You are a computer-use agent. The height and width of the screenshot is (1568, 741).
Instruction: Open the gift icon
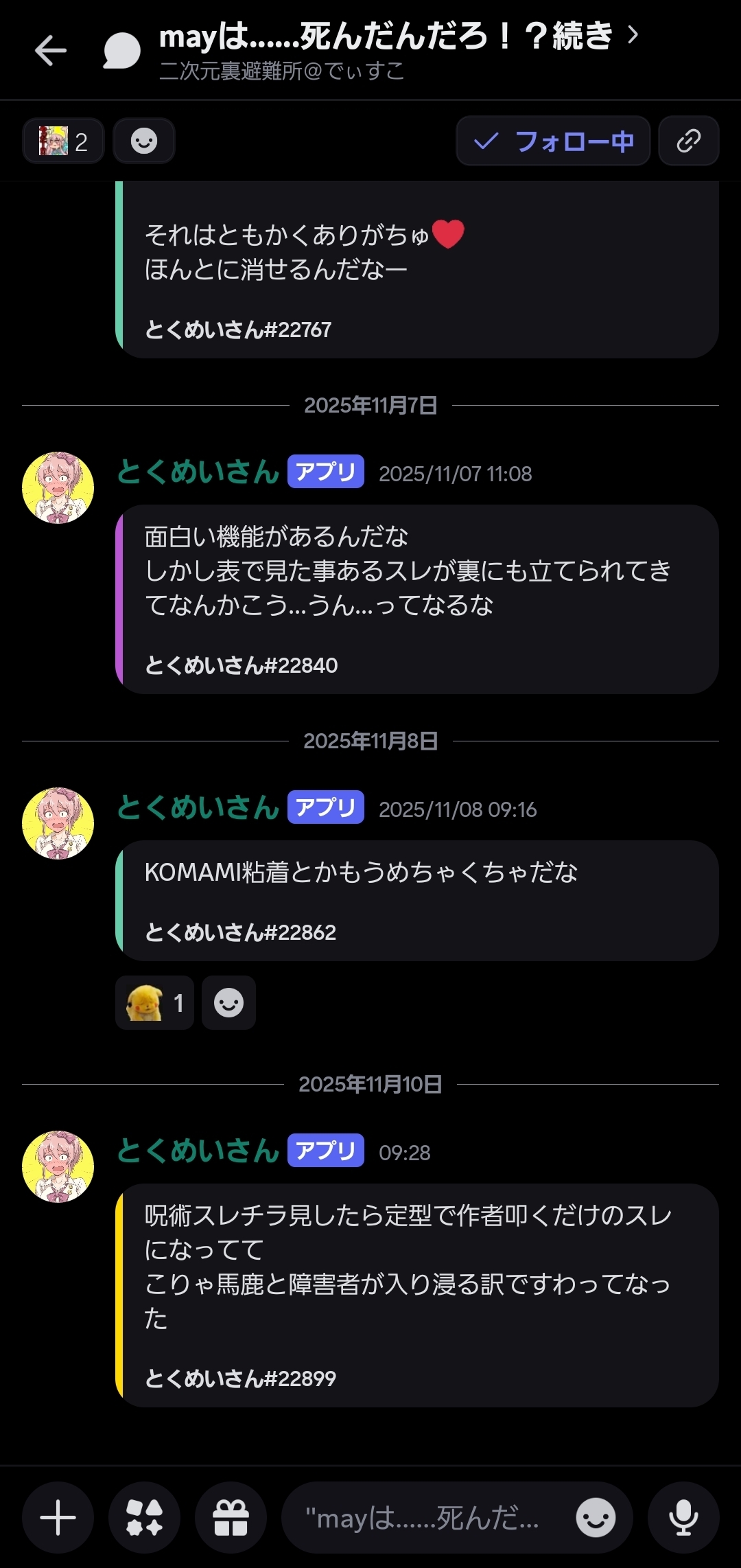231,1518
